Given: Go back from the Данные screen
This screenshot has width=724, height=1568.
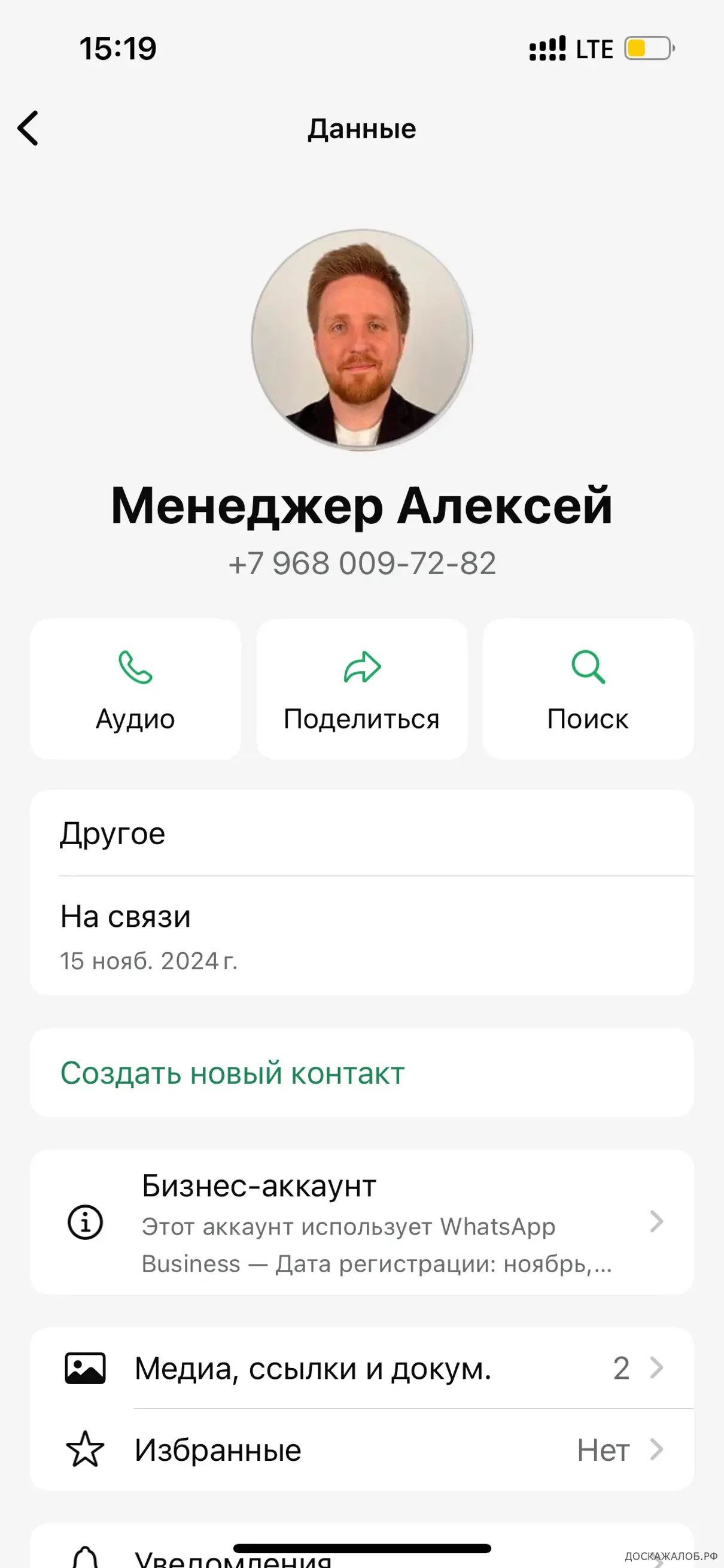Looking at the screenshot, I should [x=29, y=129].
